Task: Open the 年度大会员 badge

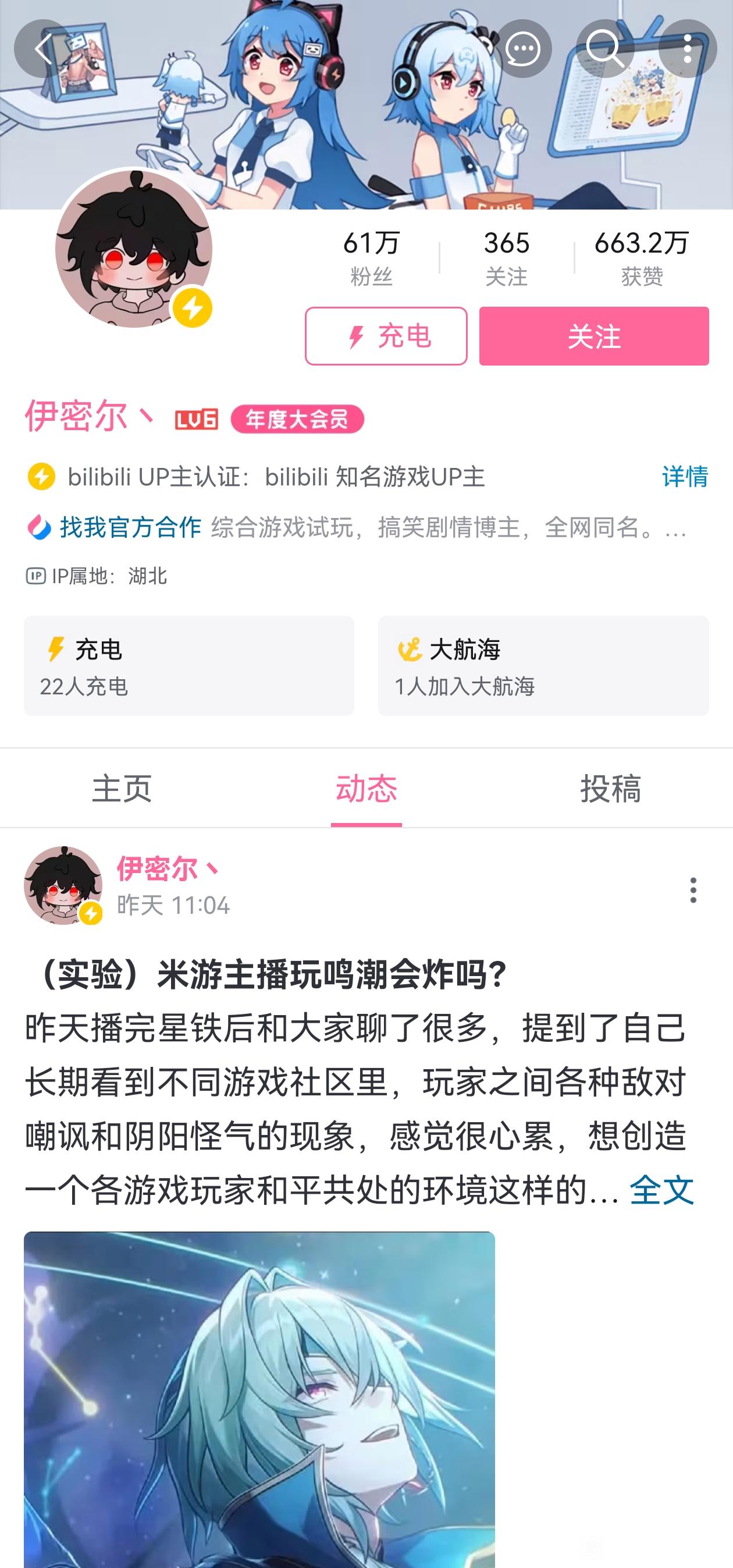Action: point(297,419)
